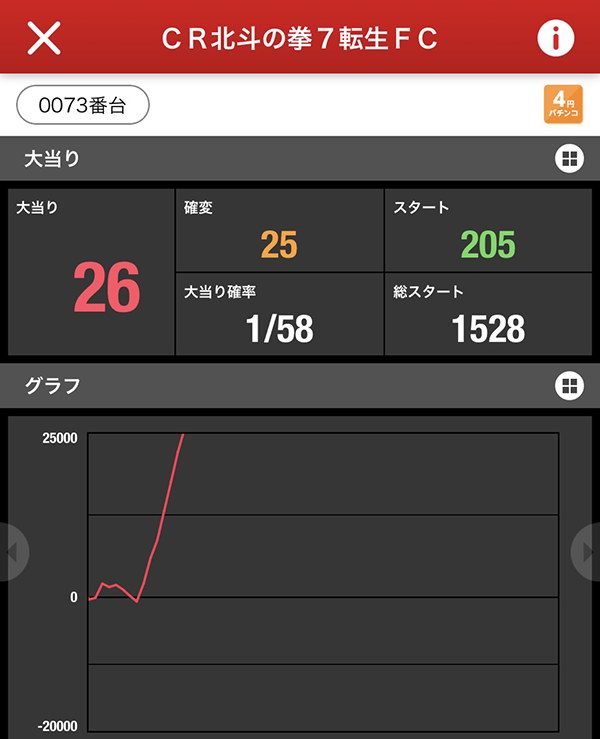Close the machine detail screen

click(x=44, y=38)
